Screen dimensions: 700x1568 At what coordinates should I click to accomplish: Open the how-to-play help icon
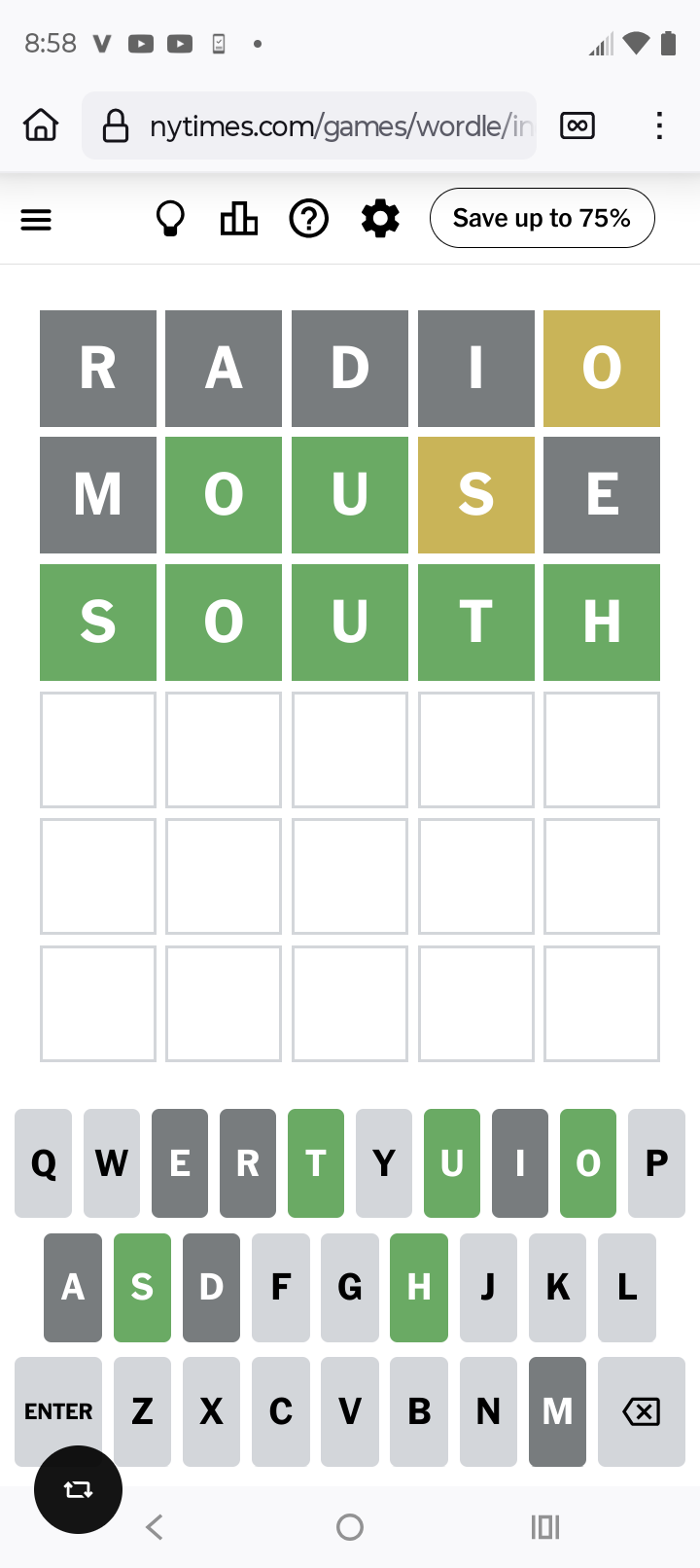(x=309, y=219)
